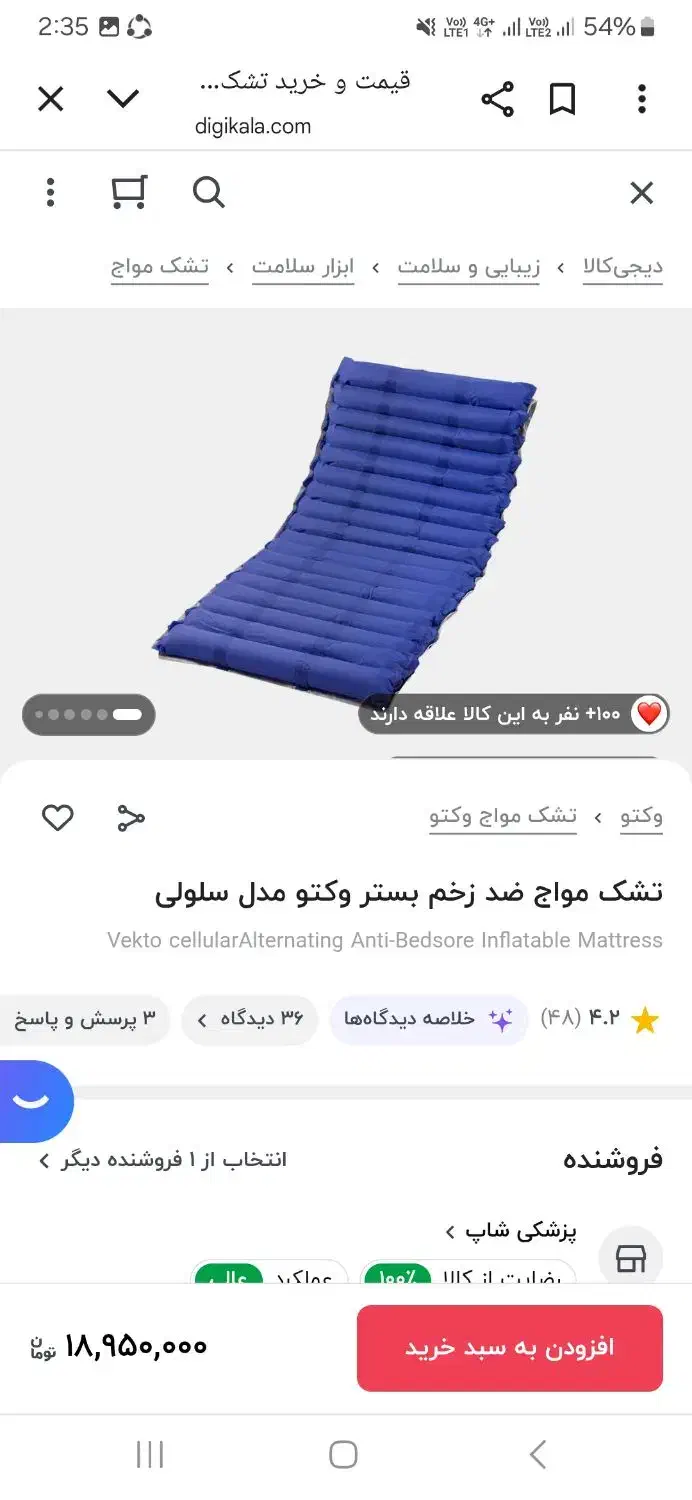Viewport: 692px width, 1500px height.
Task: Open Digikala page options menu
Action: (50, 192)
